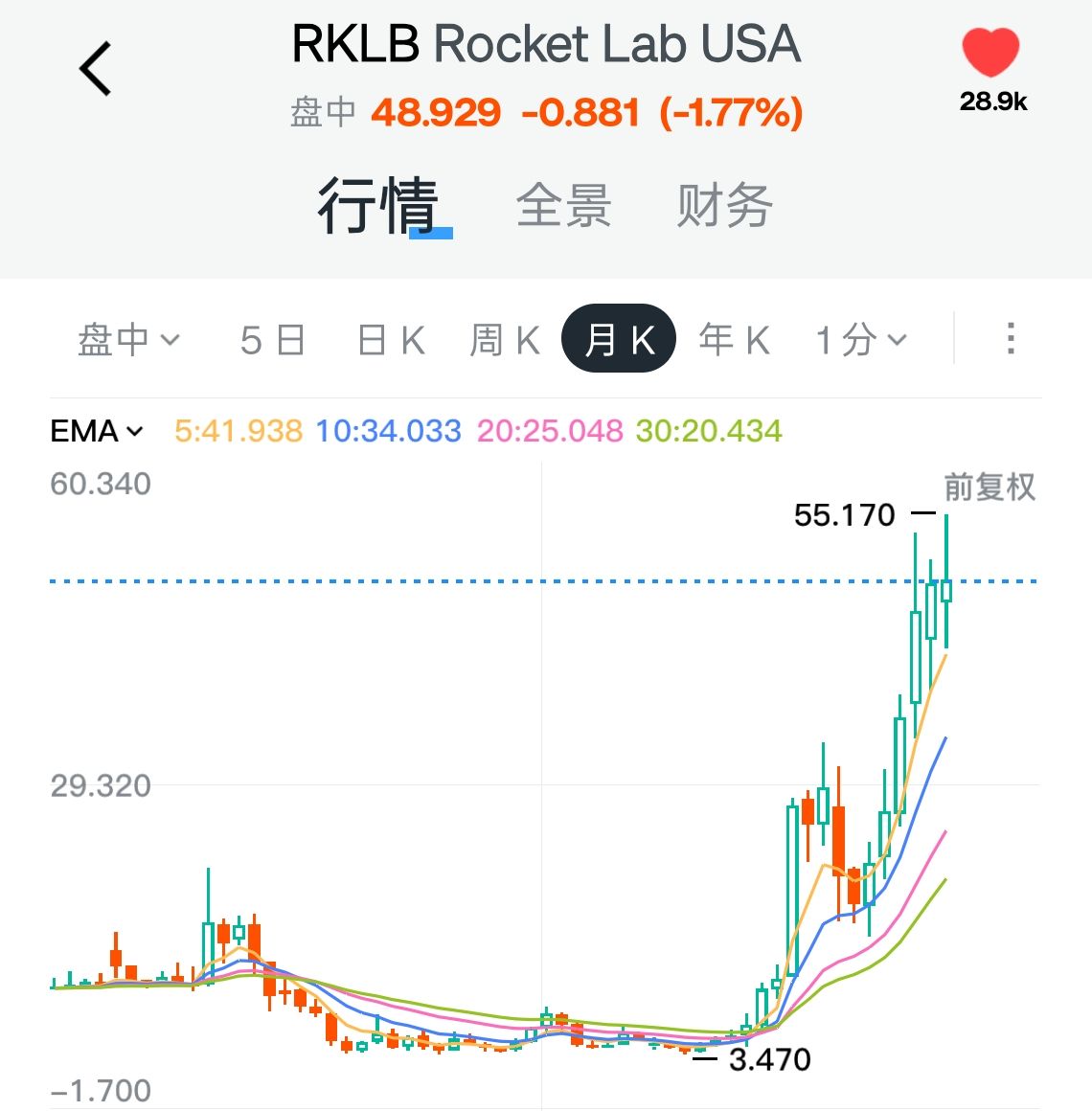
Task: Switch to the 全景 tab
Action: click(563, 206)
